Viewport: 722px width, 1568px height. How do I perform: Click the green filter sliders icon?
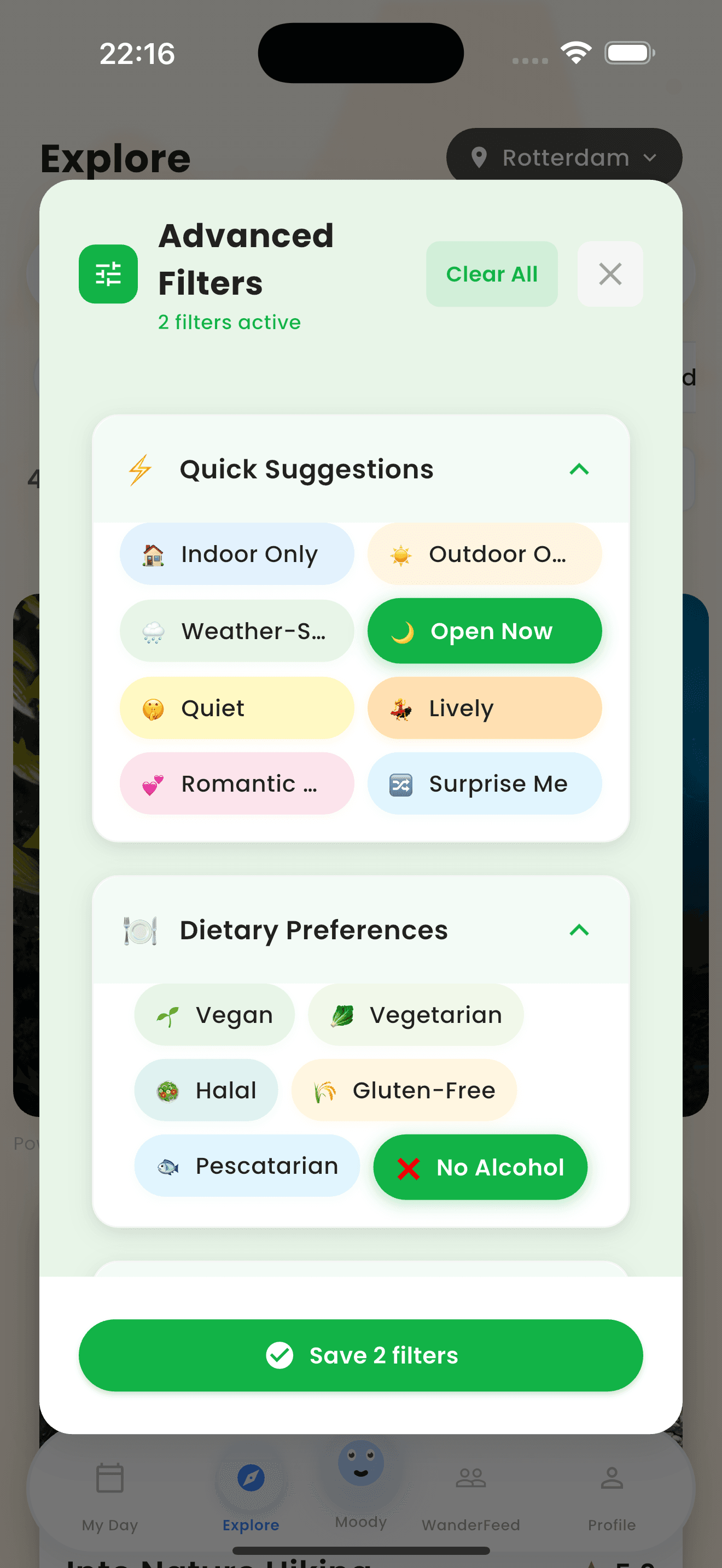[x=108, y=273]
